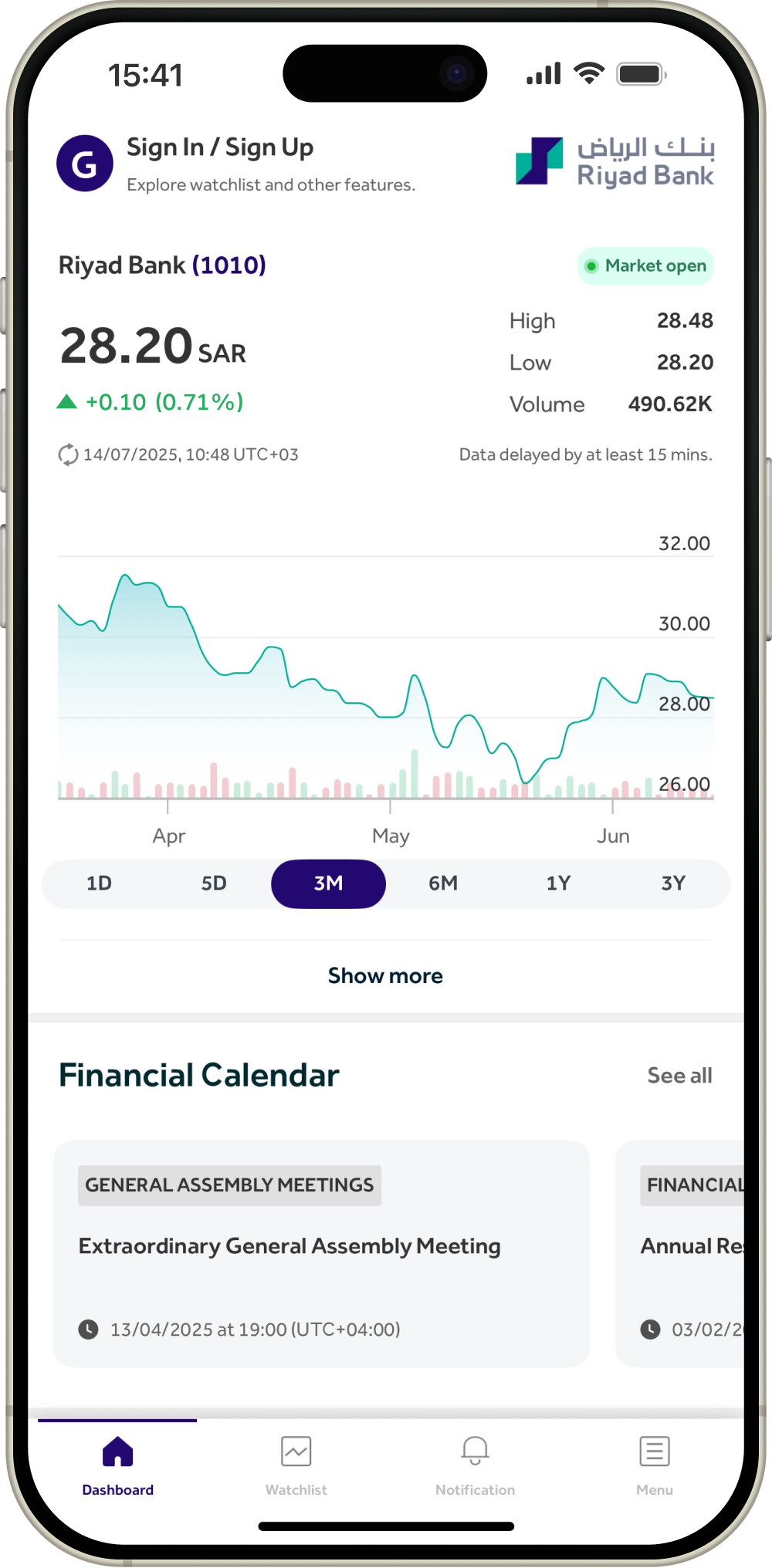
Task: Enable the 6M chart view
Action: 443,884
